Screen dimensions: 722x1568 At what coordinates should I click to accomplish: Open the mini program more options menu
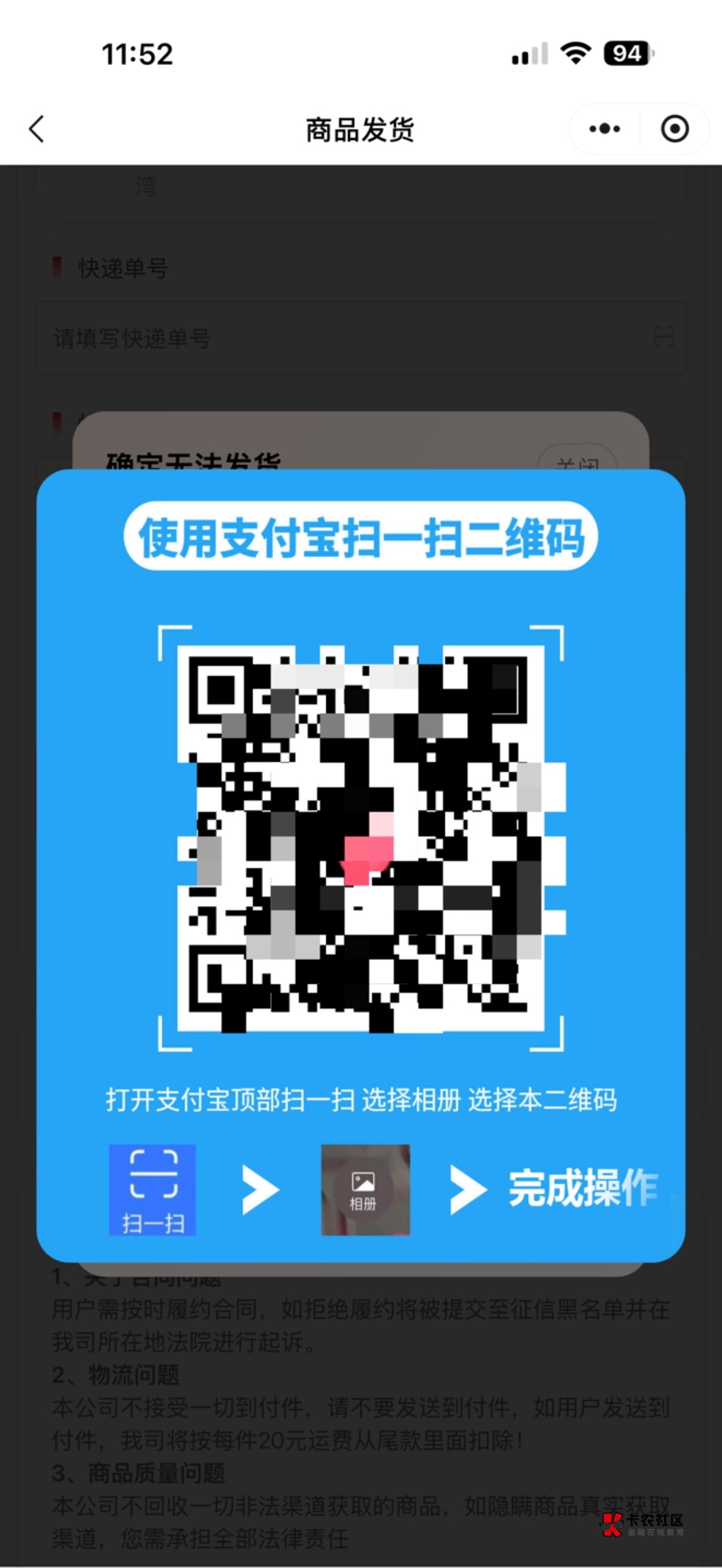point(605,130)
